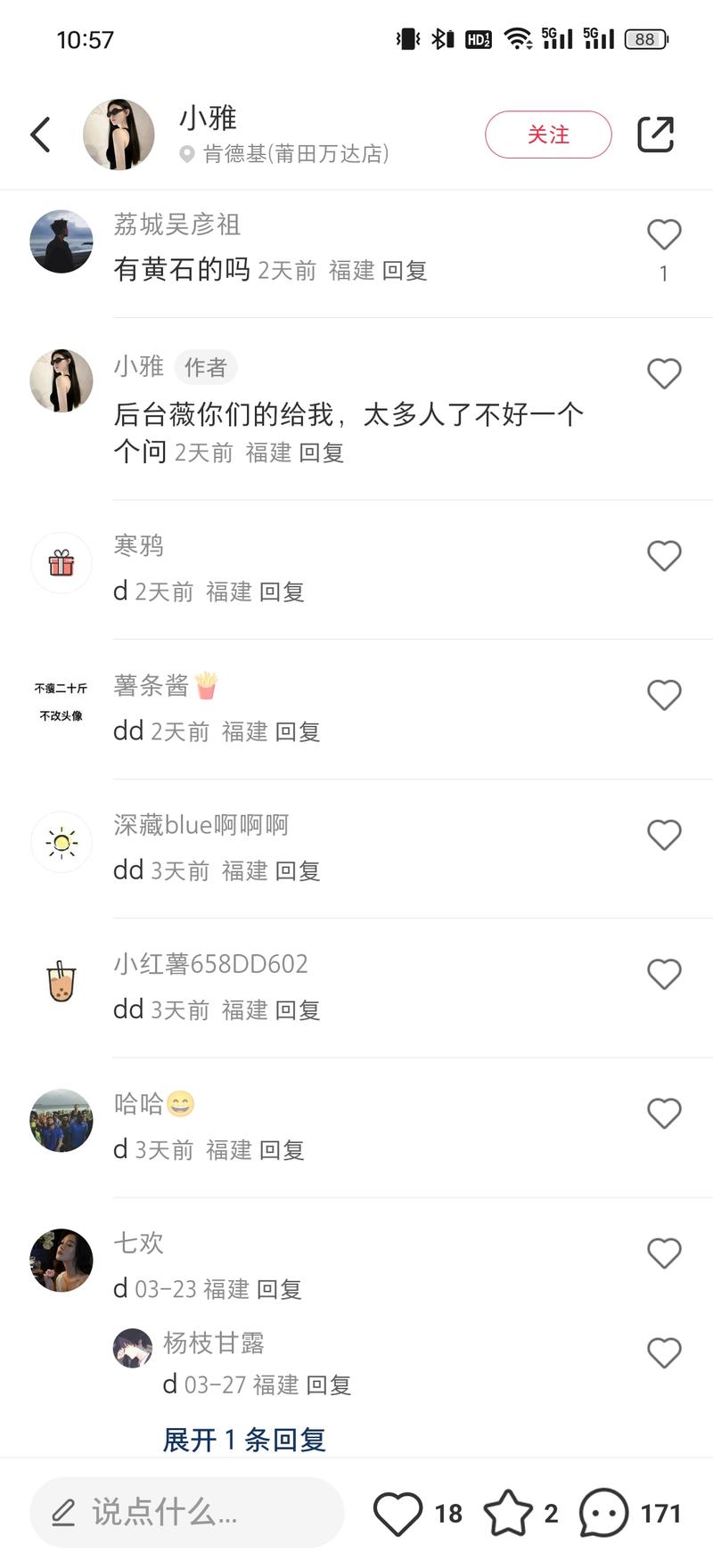Viewport: 713px width, 1568px height.
Task: Tap the 说点什么 comment input field
Action: tap(187, 1512)
